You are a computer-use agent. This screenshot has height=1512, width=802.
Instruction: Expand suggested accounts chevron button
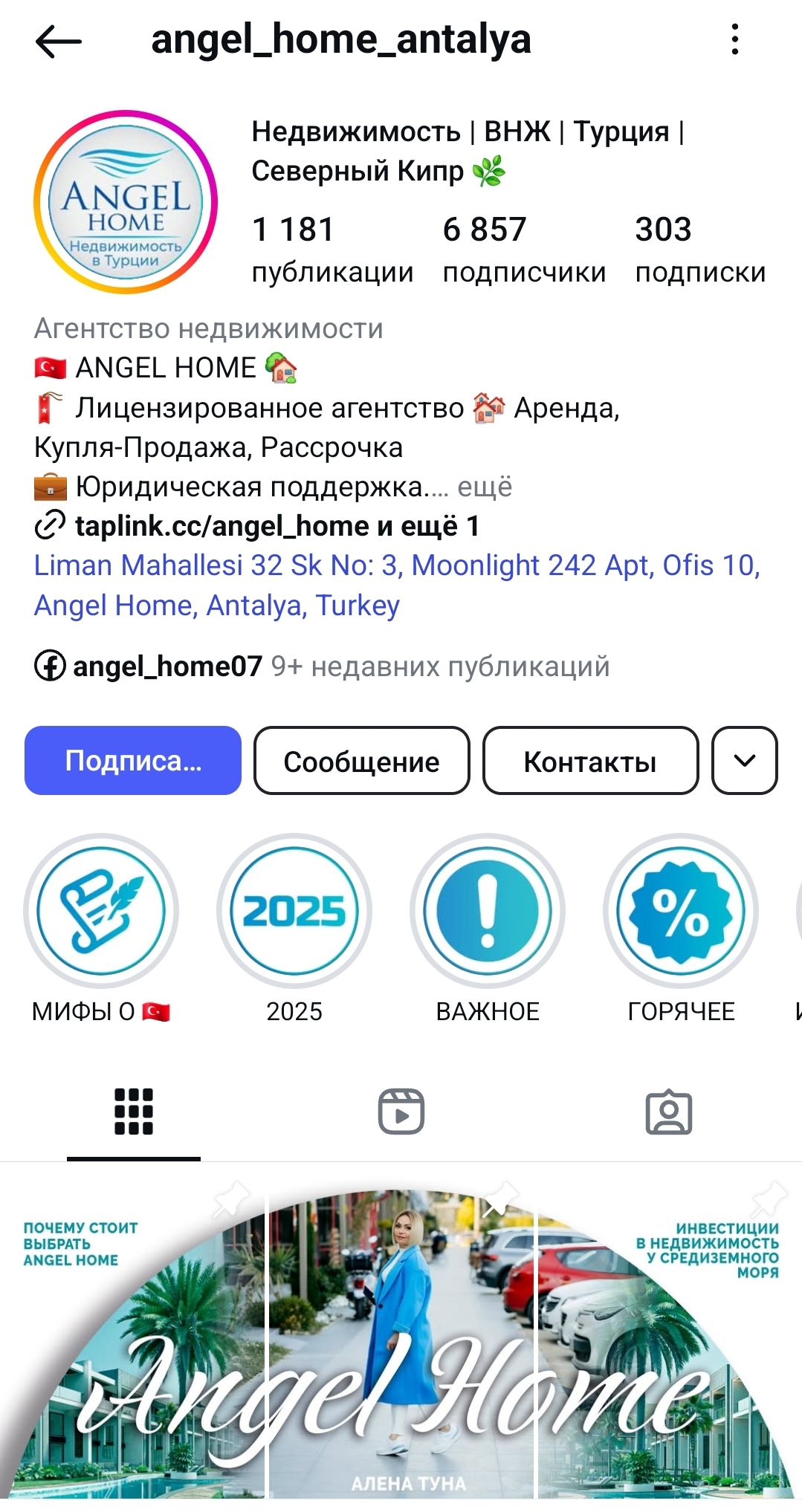(x=744, y=761)
